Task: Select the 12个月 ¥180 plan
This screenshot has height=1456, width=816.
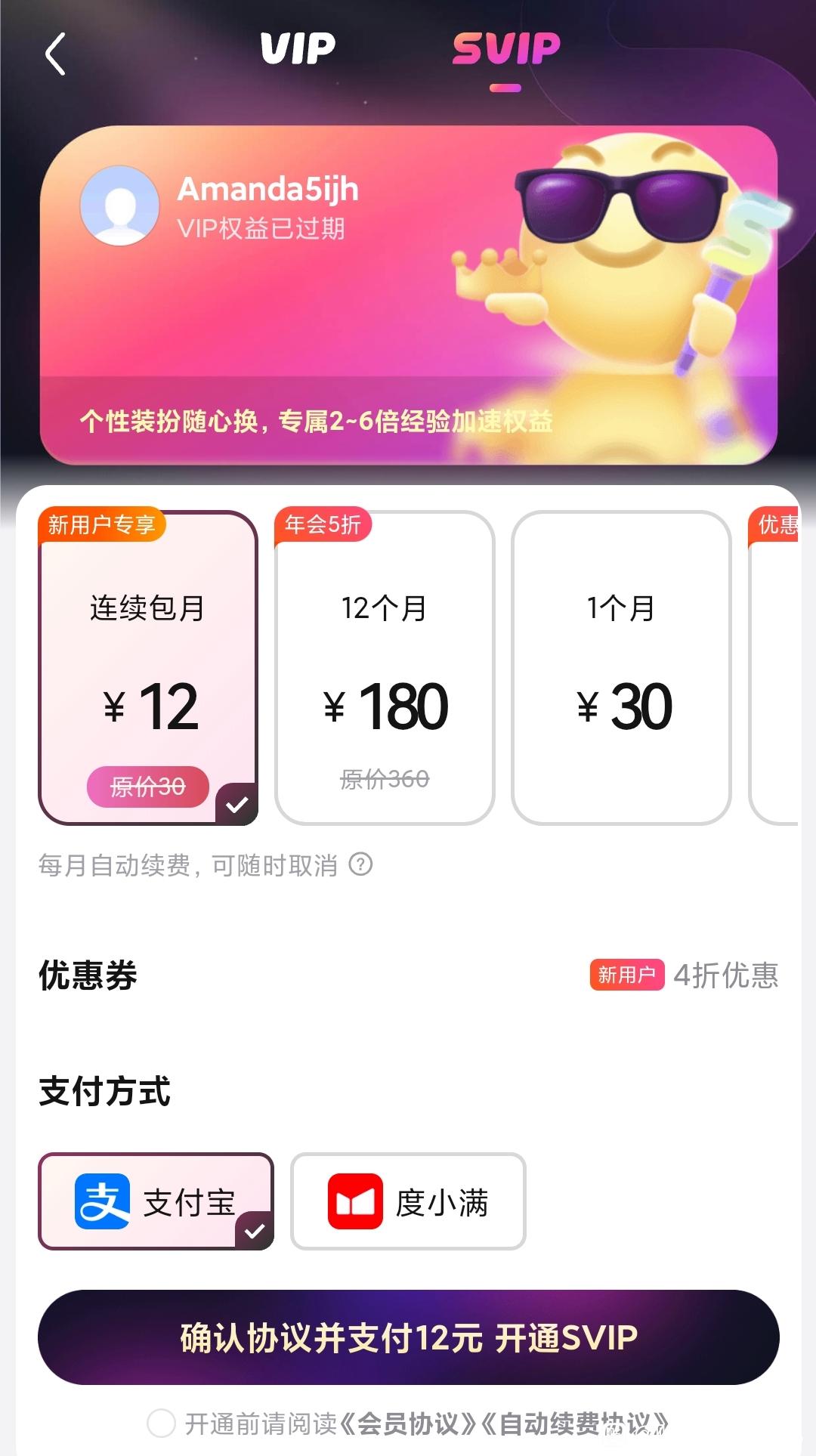Action: (x=385, y=668)
